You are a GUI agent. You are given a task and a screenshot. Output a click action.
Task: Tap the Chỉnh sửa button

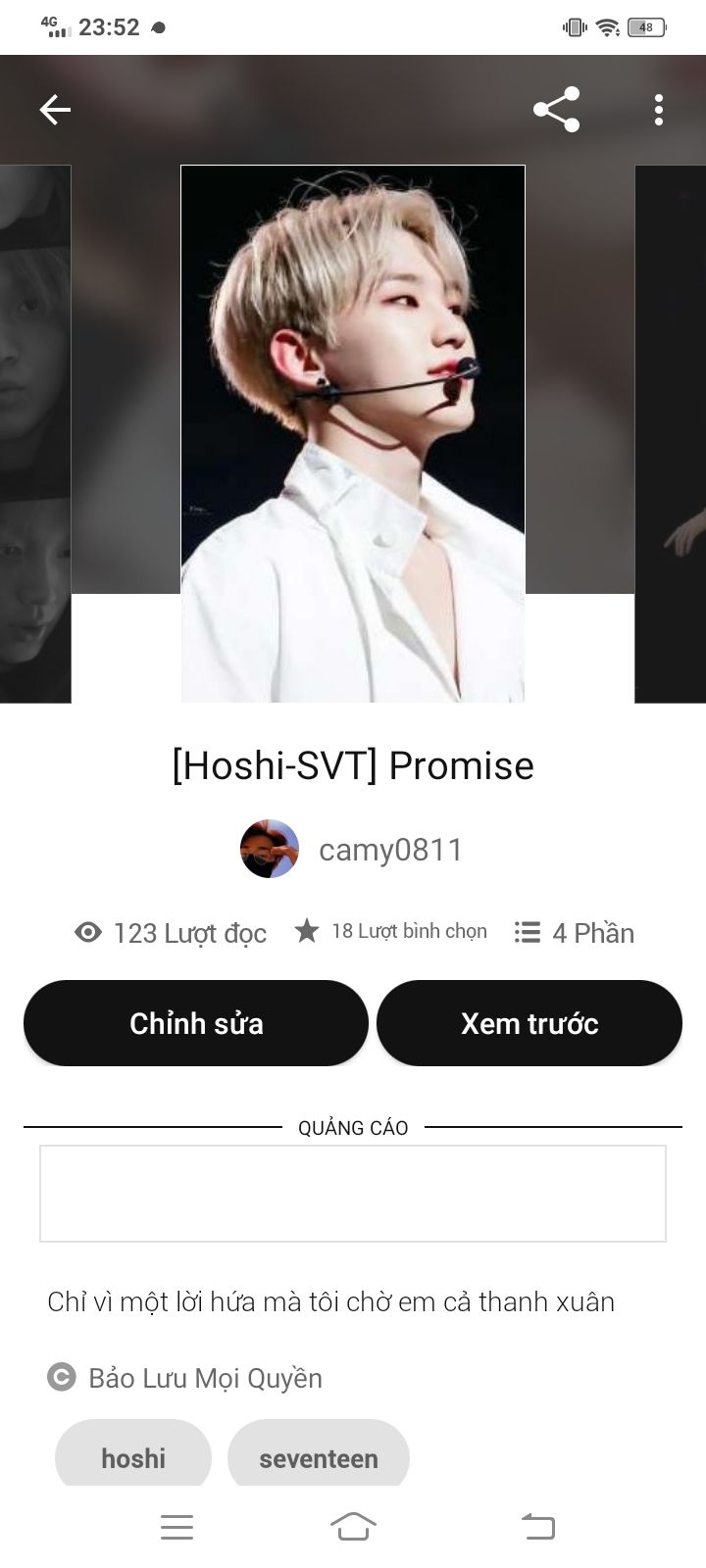click(196, 1023)
